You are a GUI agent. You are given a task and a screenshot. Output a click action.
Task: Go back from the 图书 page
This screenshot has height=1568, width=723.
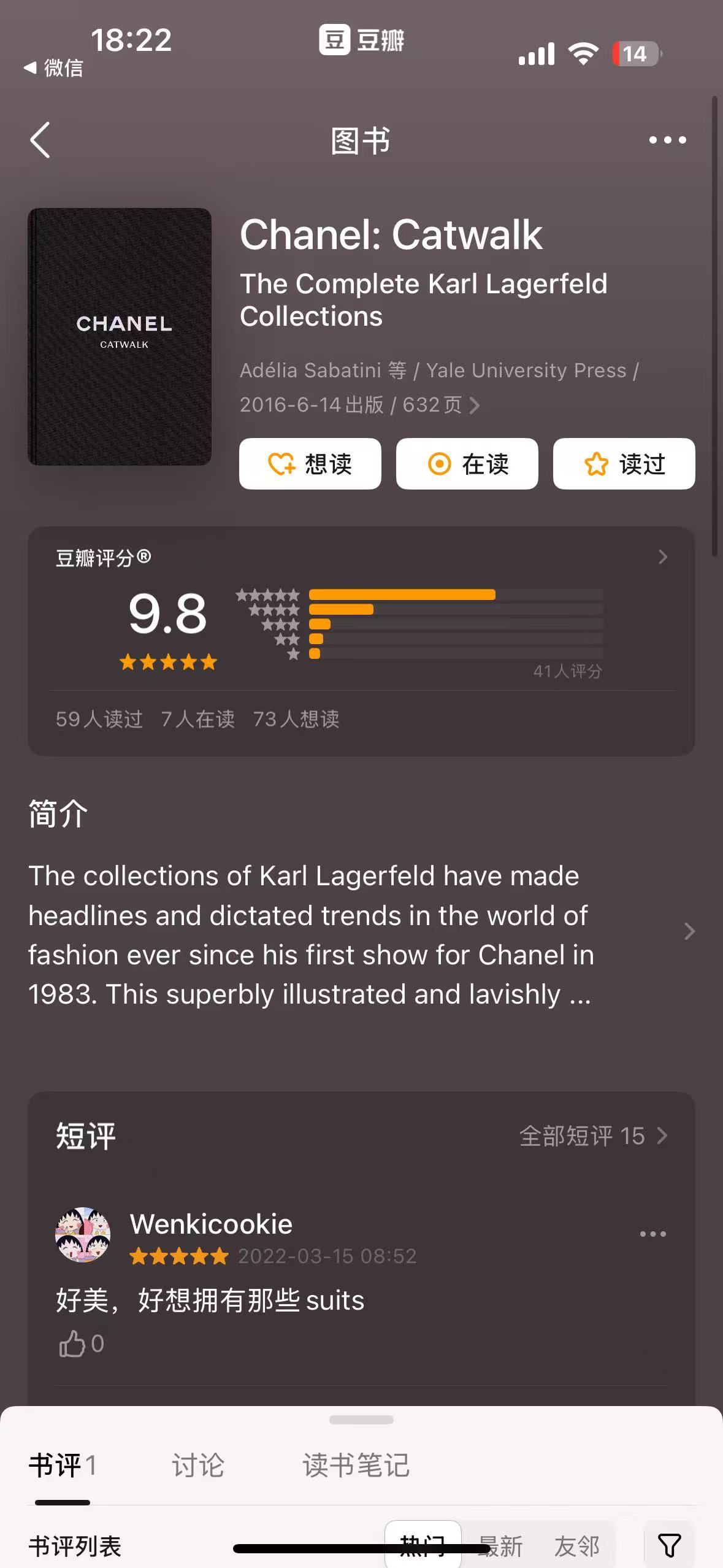(40, 140)
